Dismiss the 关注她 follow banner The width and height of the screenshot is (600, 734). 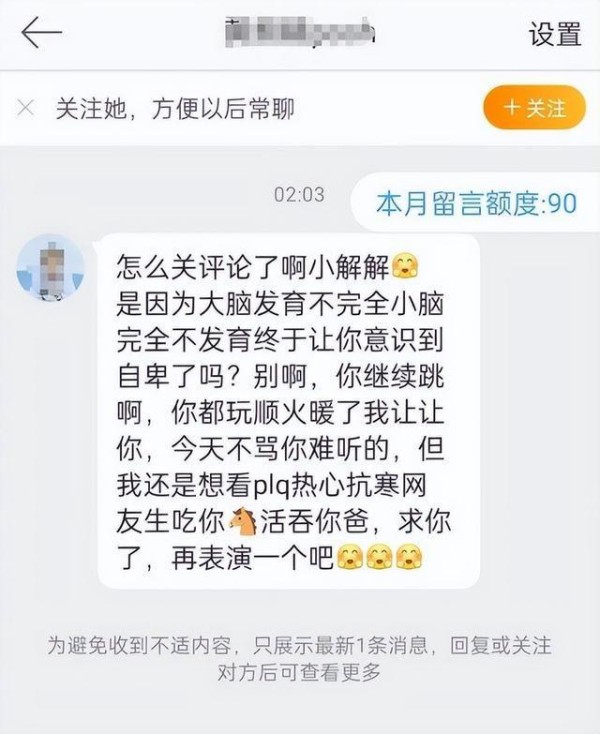27,108
